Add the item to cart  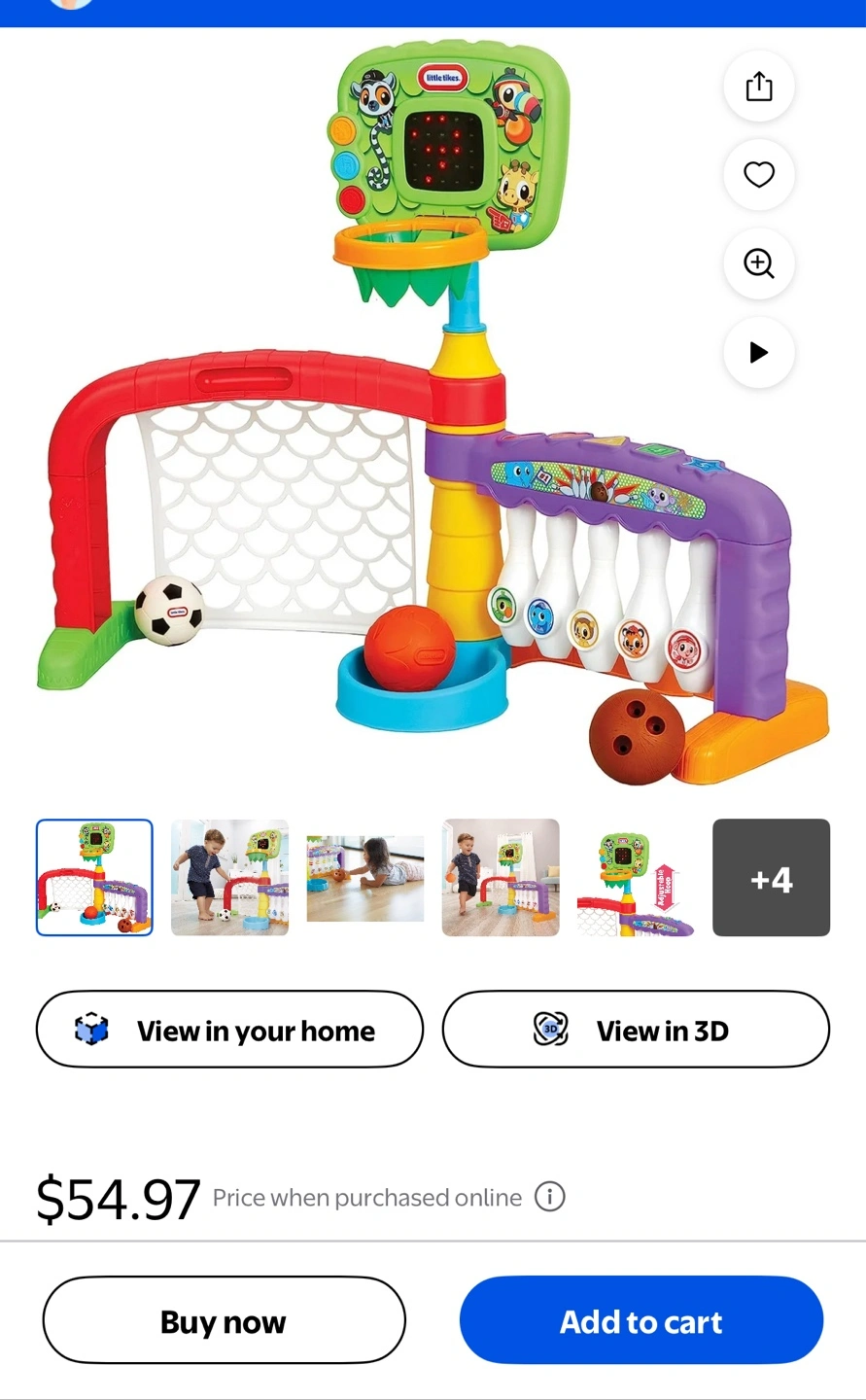click(641, 1320)
